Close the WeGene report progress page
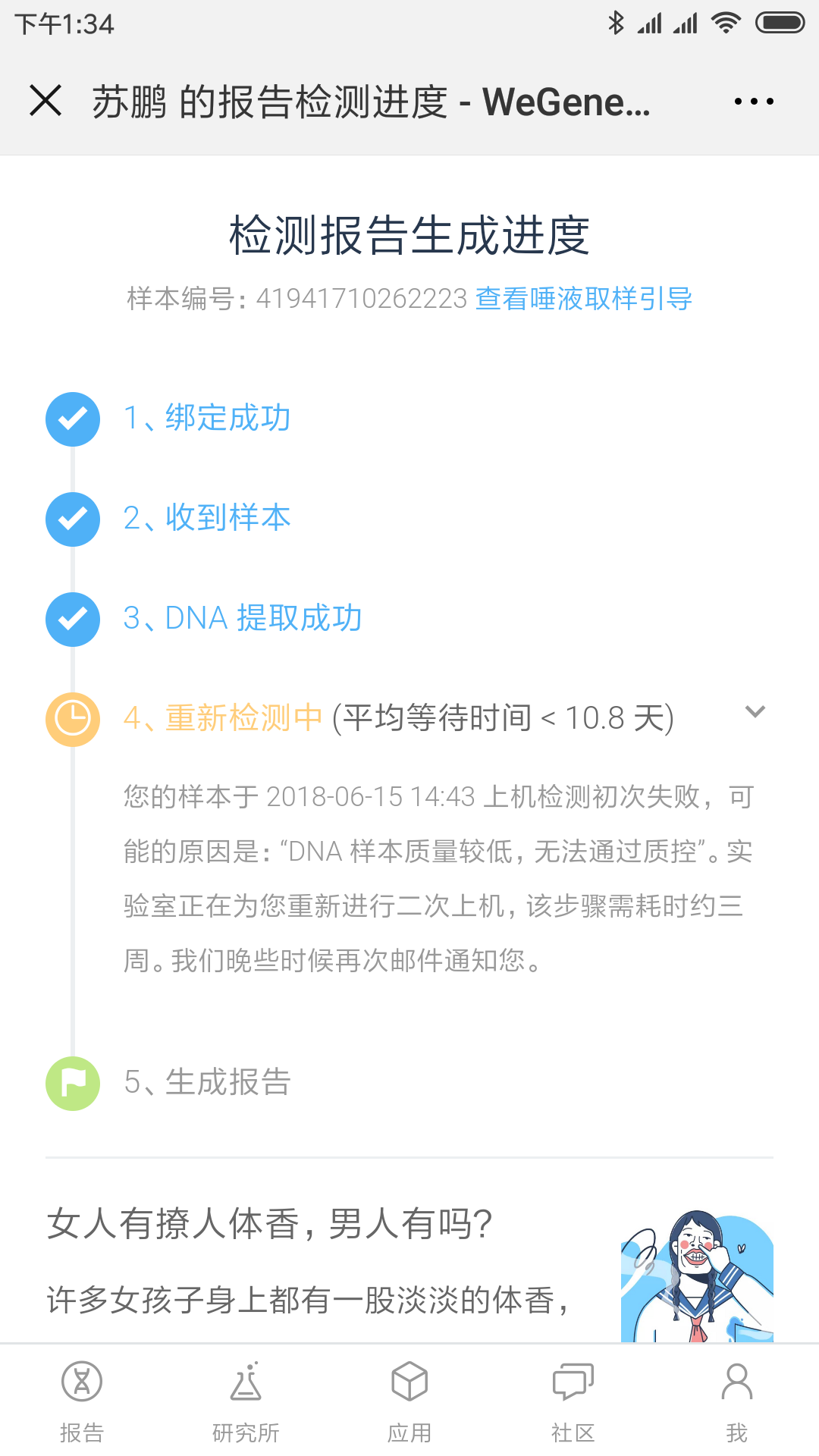 pos(45,101)
